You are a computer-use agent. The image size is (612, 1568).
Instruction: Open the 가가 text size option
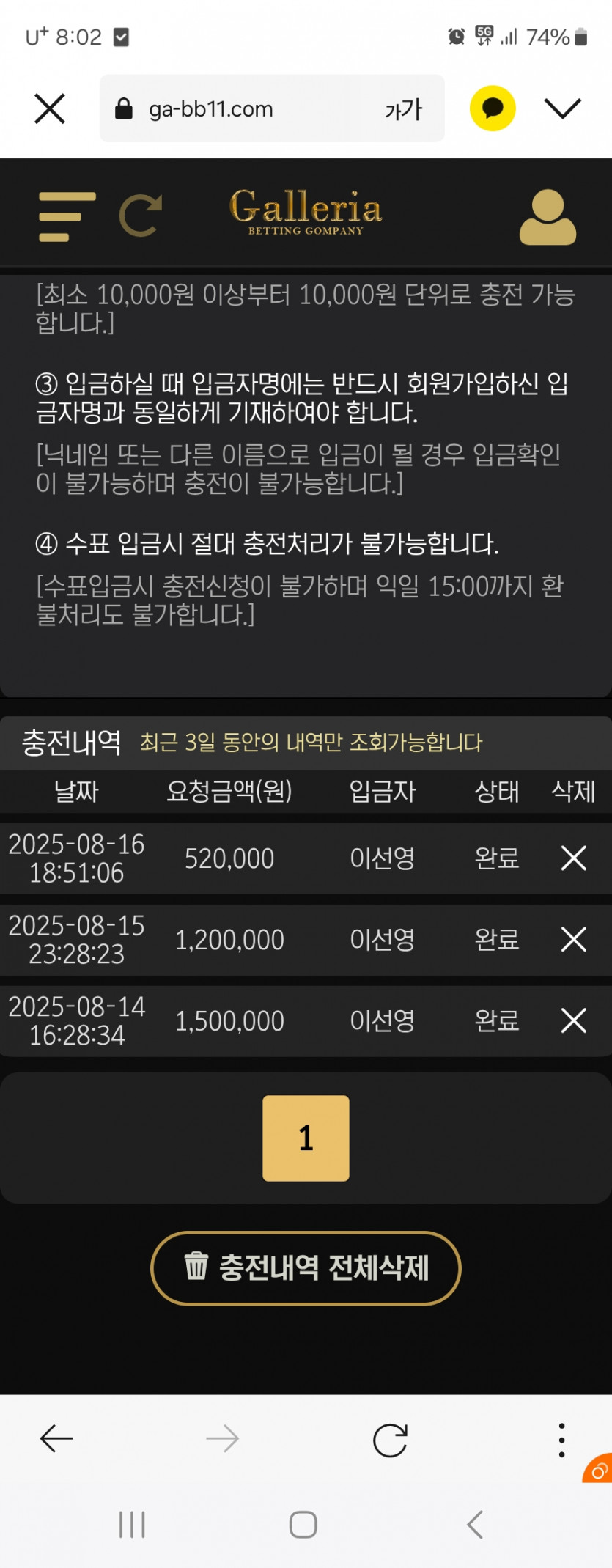(x=403, y=109)
